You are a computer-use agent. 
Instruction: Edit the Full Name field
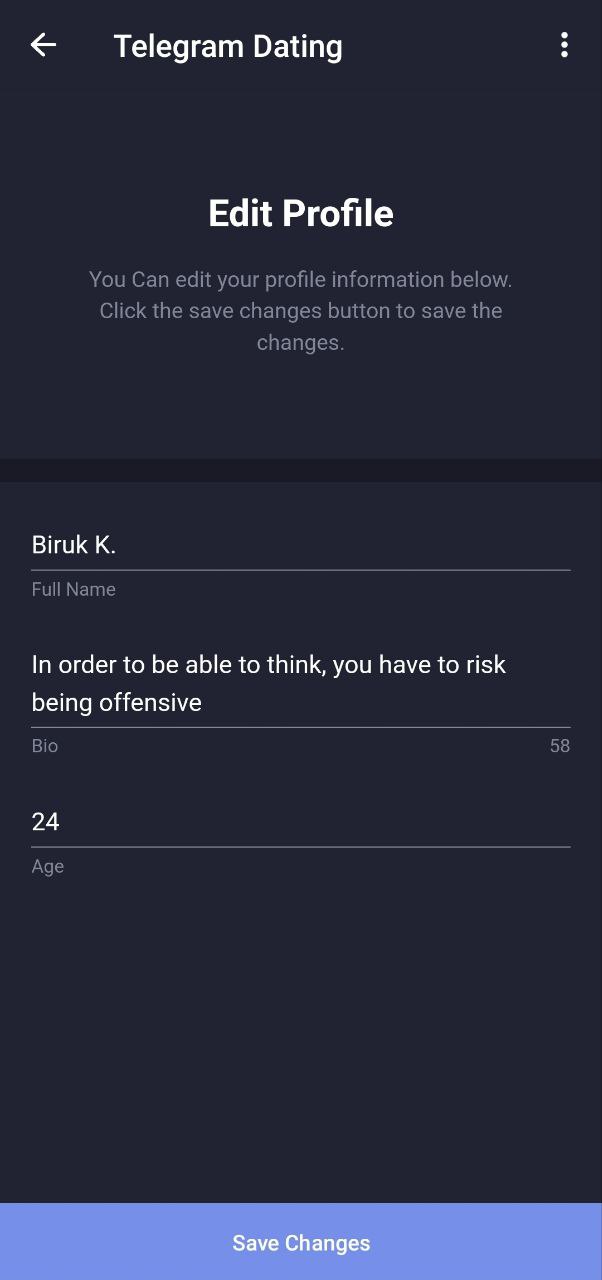[300, 546]
